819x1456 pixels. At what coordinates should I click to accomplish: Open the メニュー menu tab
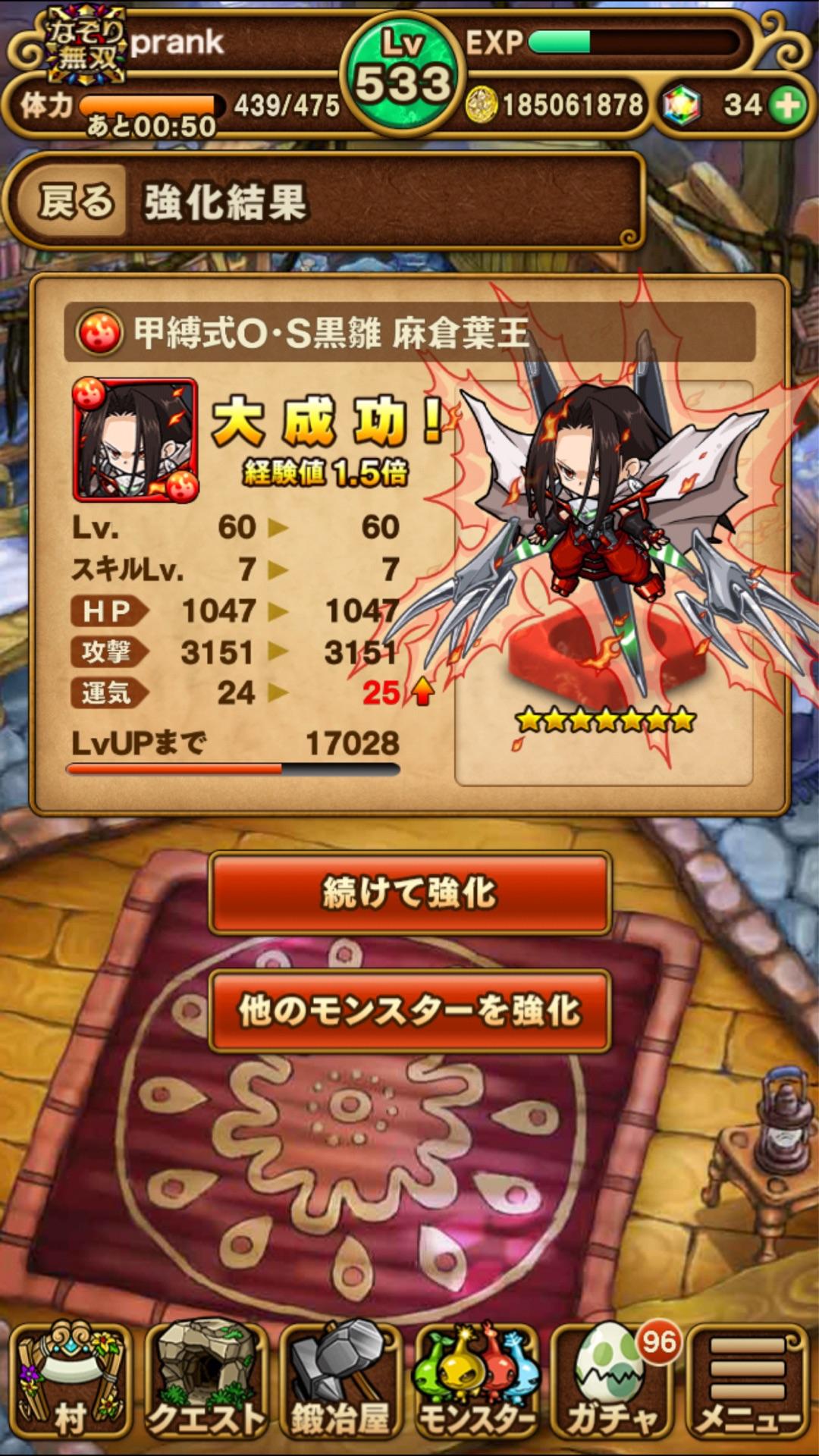coord(747,1382)
